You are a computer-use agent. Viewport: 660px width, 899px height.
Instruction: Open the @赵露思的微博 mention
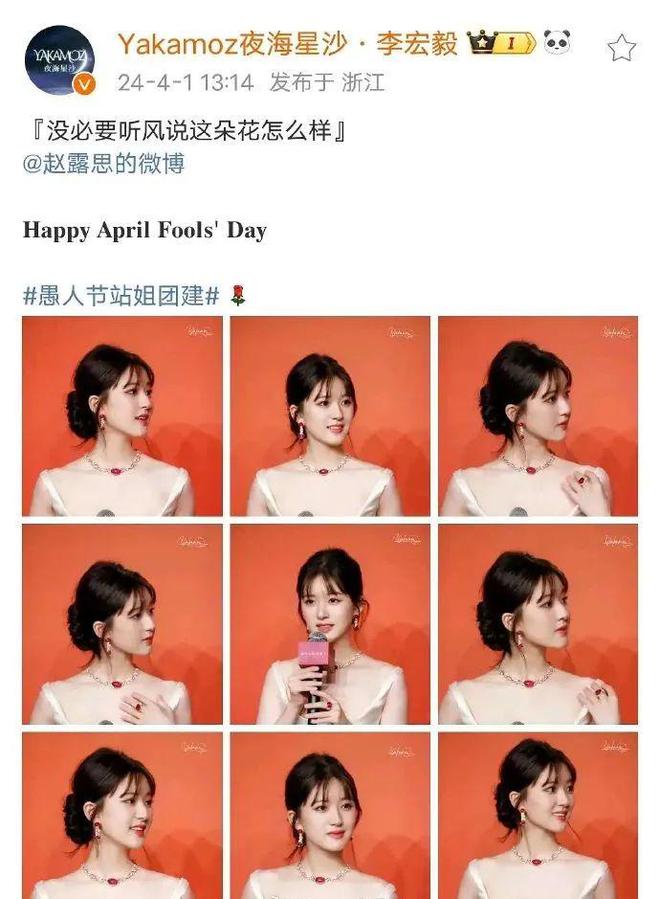tap(104, 163)
